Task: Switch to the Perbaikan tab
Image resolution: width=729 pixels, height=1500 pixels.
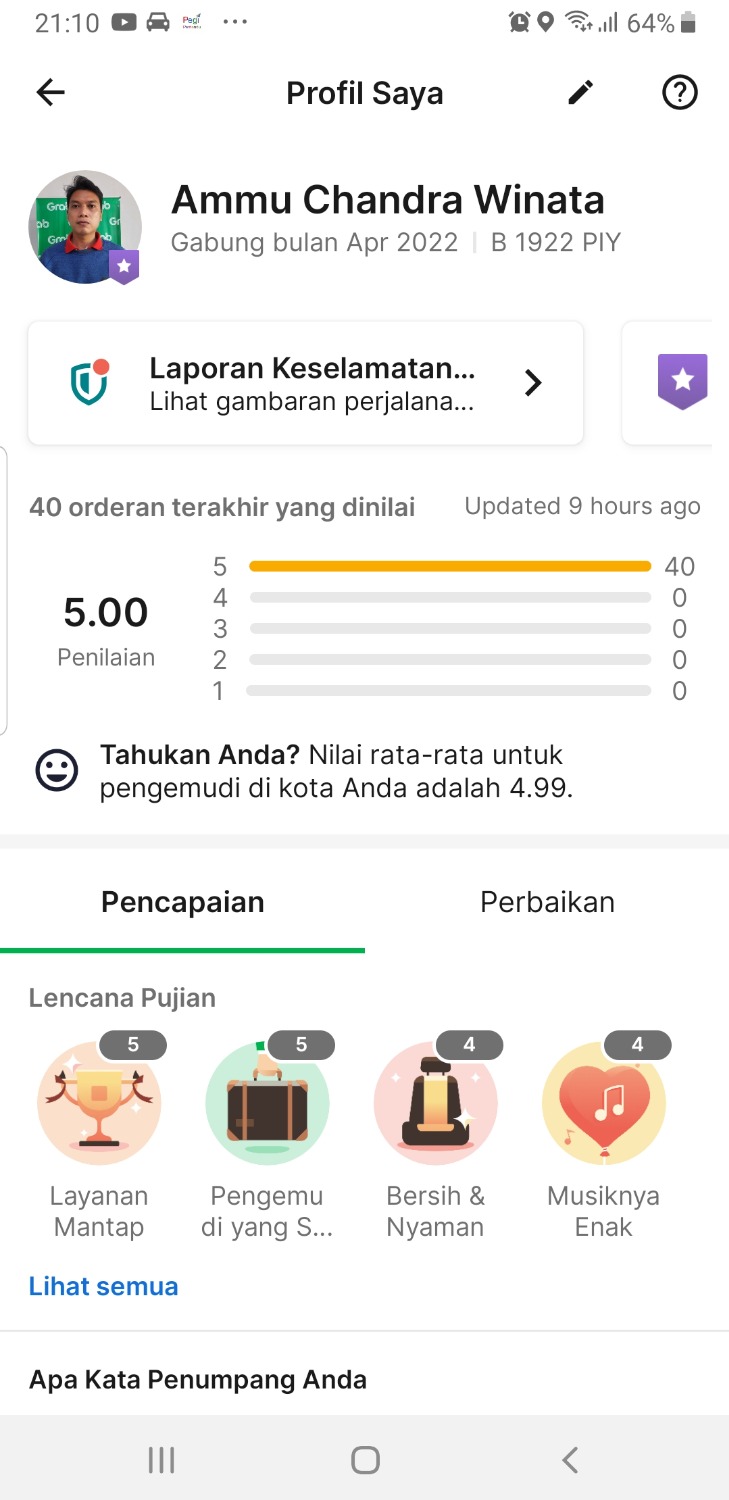Action: click(x=547, y=902)
